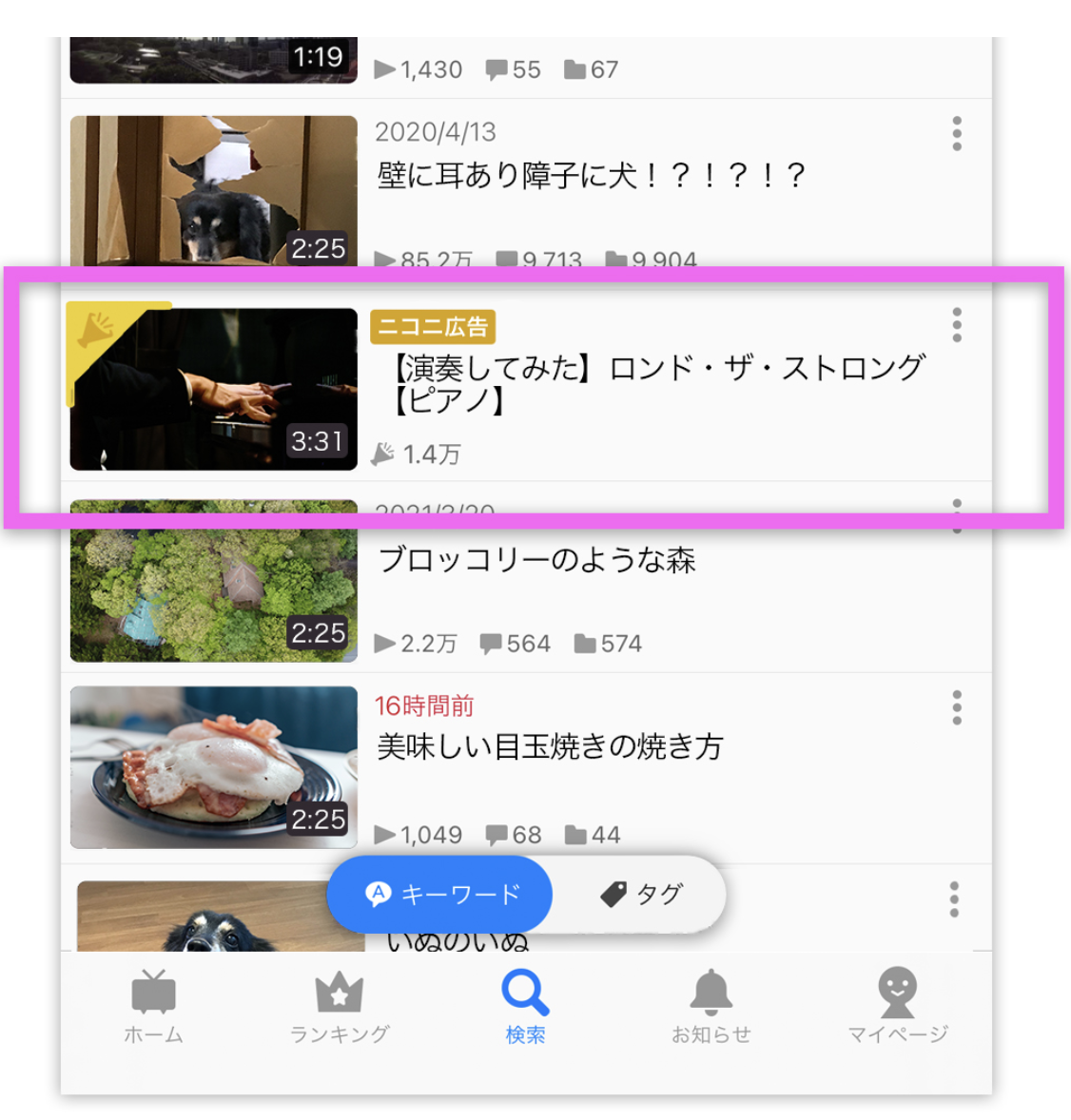Open options menu for the fried egg video

956,707
